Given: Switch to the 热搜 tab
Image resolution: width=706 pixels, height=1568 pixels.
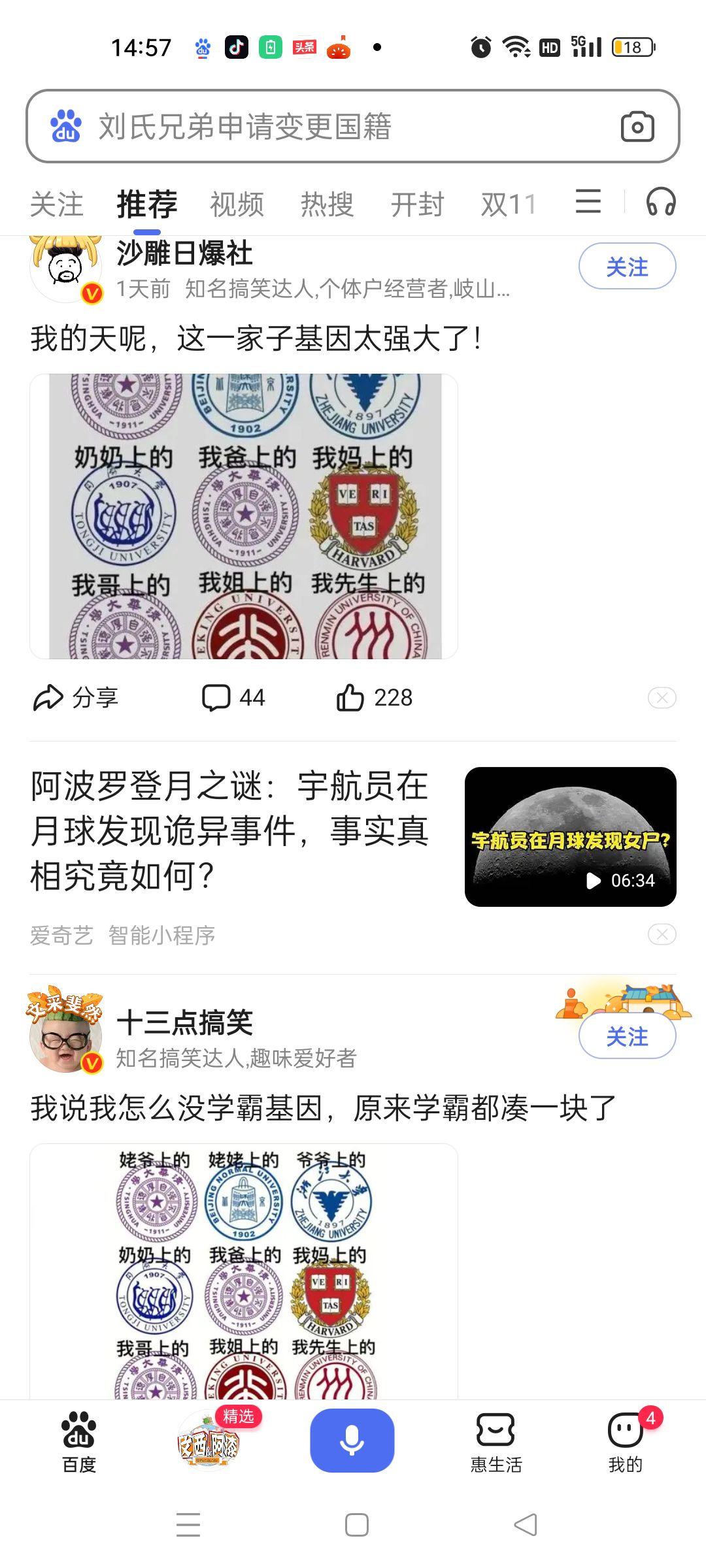Looking at the screenshot, I should 327,204.
